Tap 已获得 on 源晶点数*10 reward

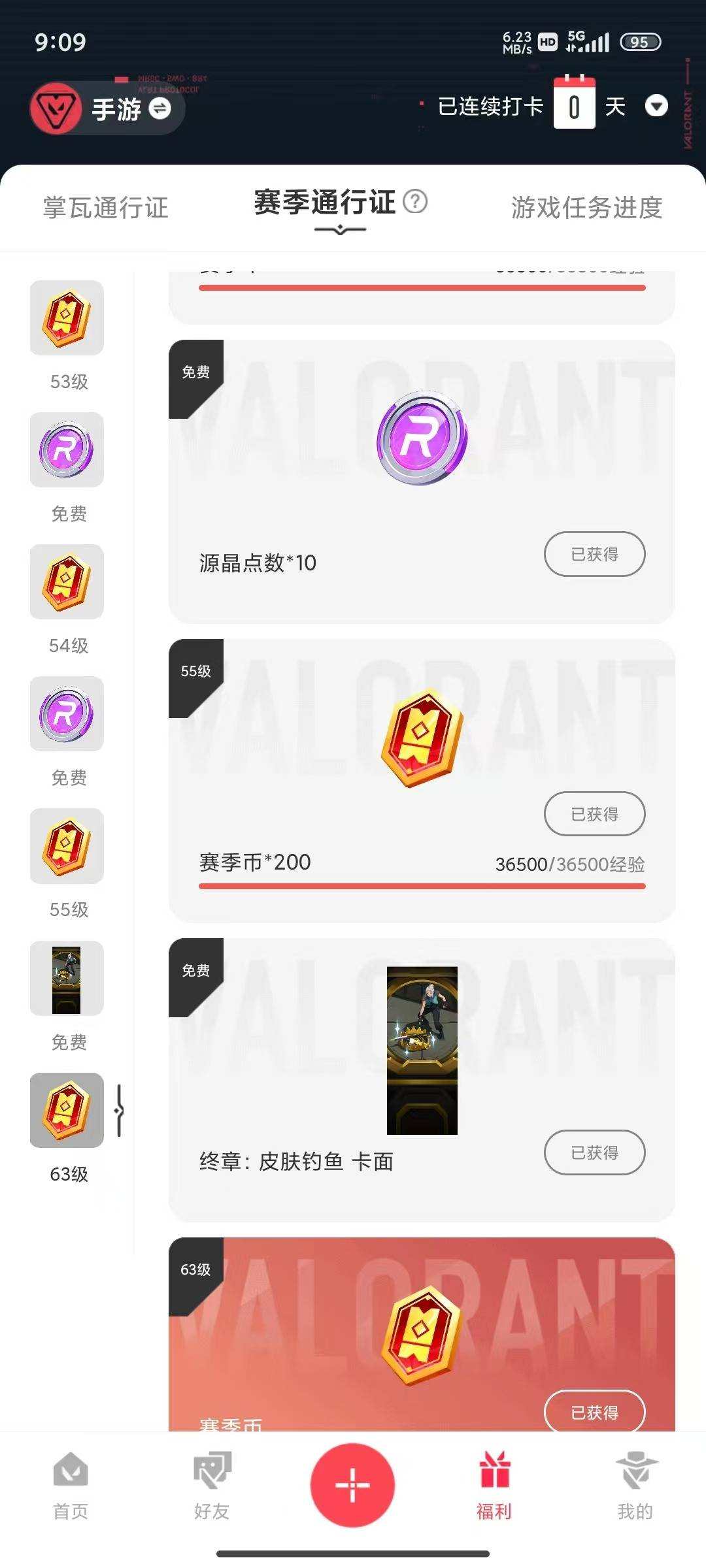coord(594,554)
